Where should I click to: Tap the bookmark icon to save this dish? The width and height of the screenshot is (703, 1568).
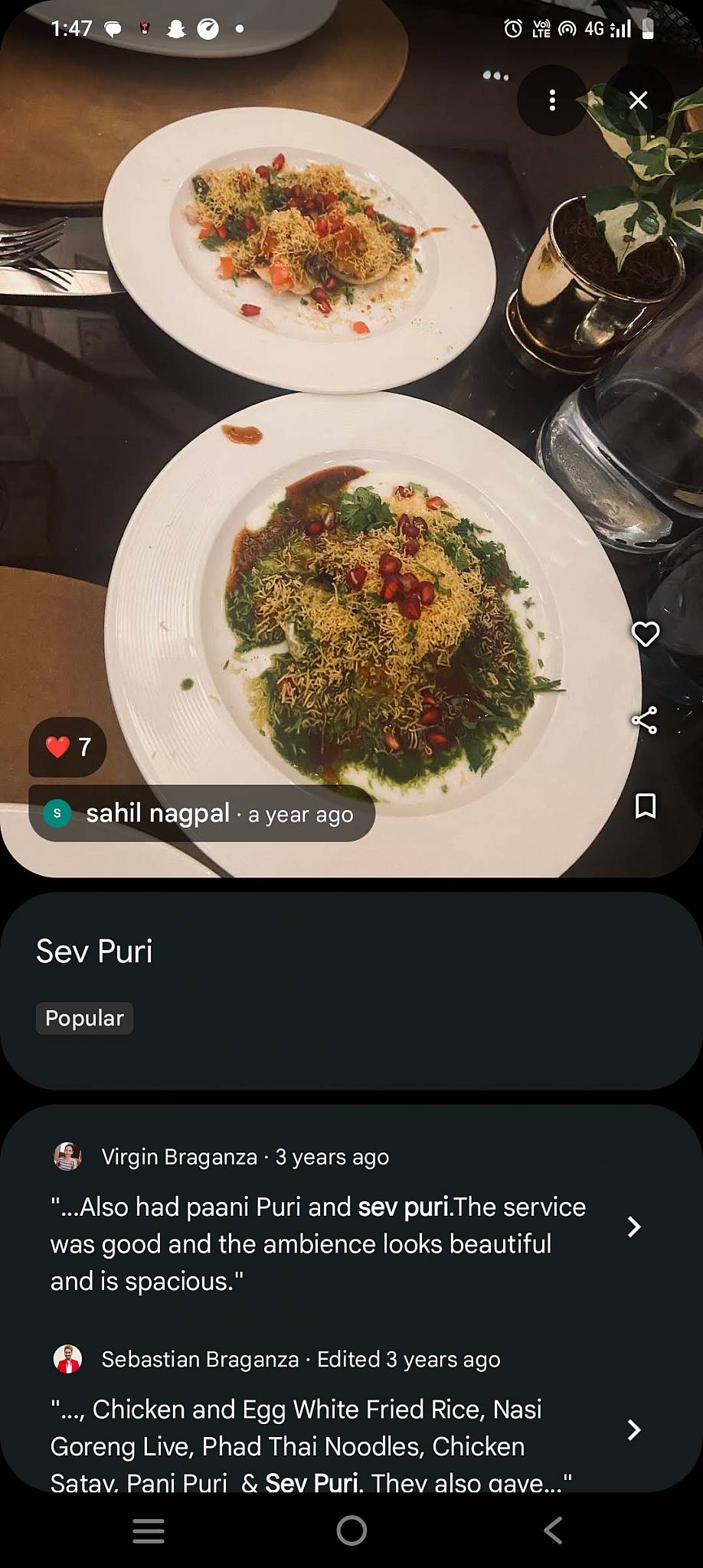point(646,805)
